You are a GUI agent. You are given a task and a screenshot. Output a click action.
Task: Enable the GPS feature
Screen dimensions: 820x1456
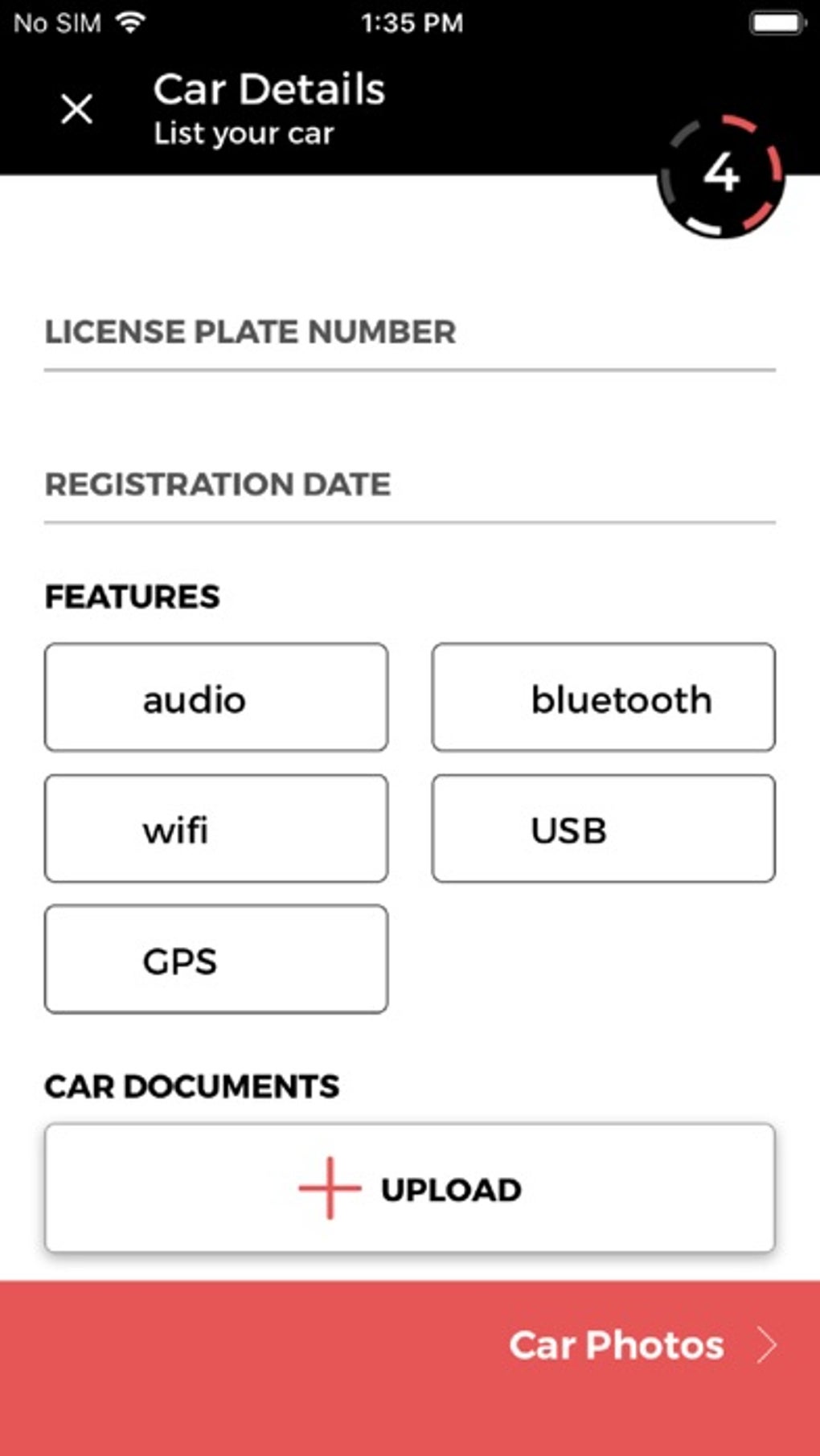(216, 959)
